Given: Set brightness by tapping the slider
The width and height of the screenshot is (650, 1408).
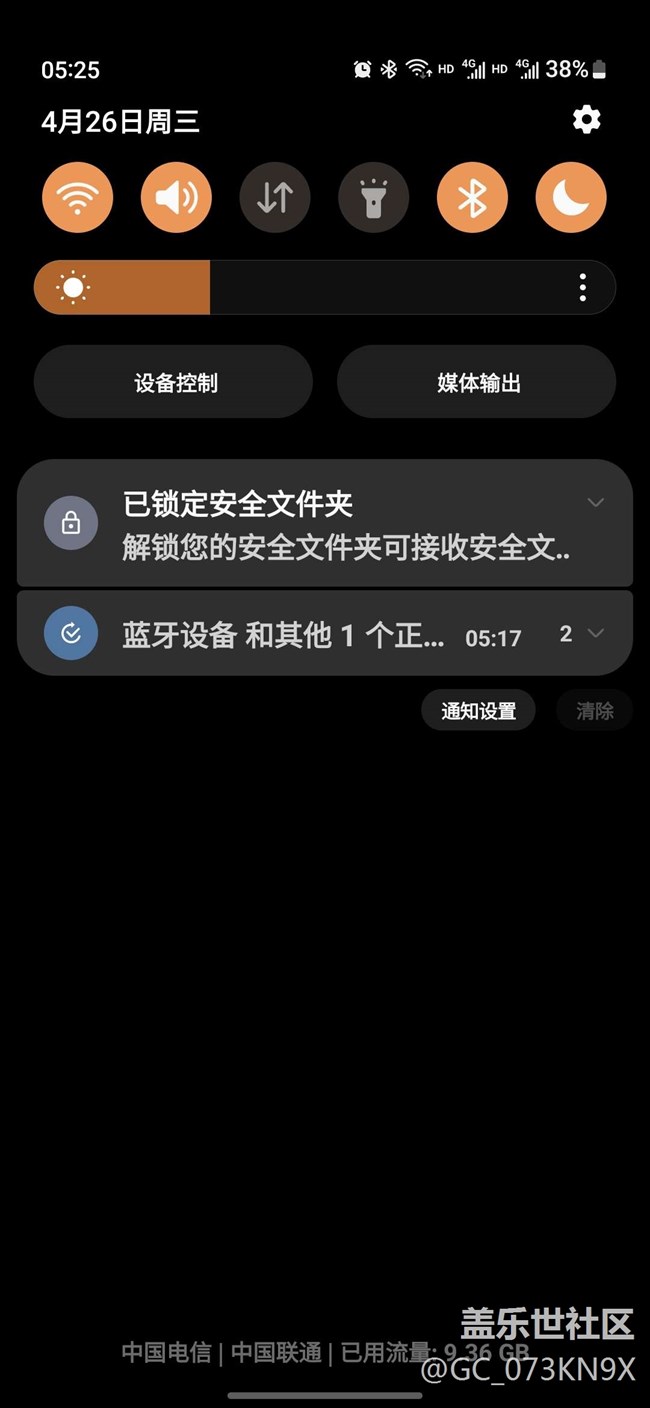Looking at the screenshot, I should click(x=325, y=288).
